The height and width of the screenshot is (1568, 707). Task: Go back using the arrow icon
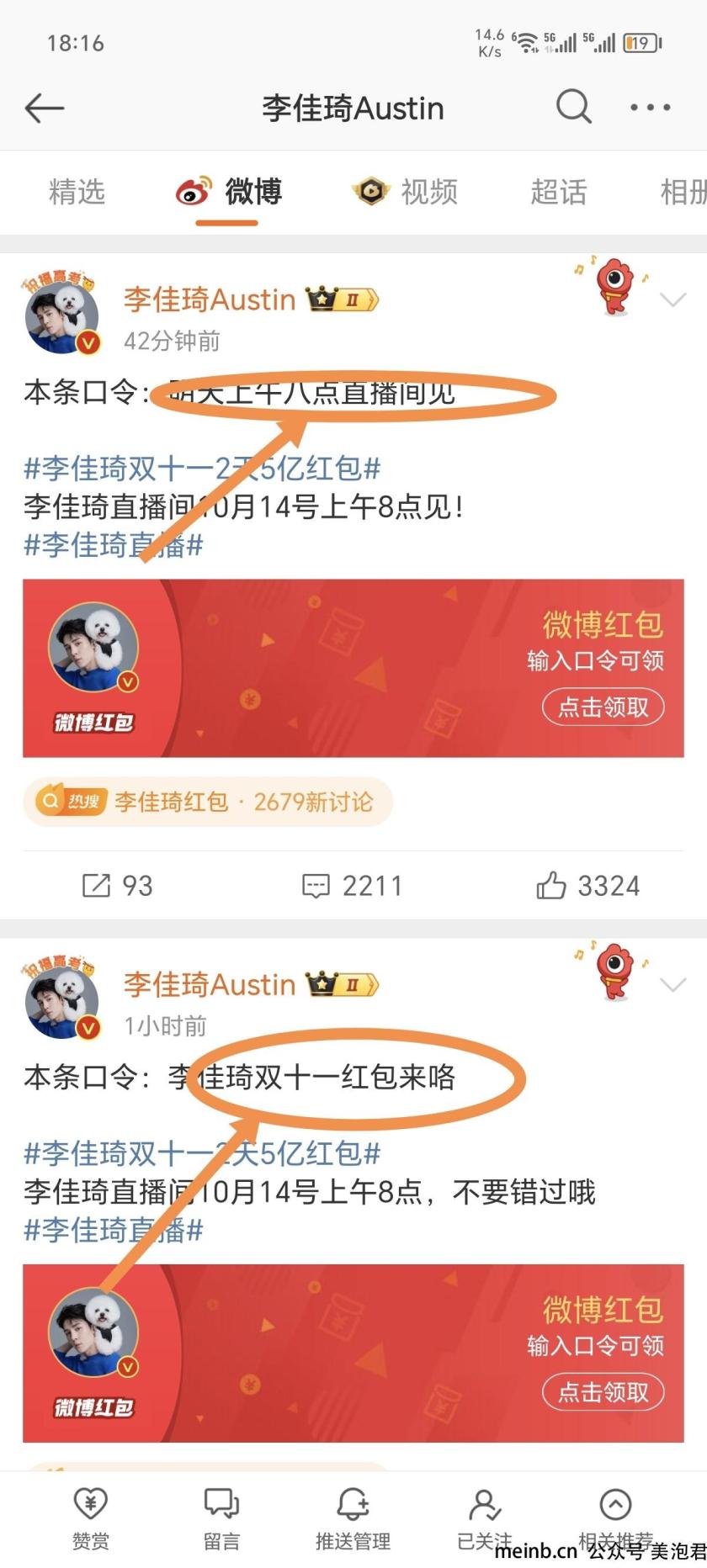click(45, 108)
